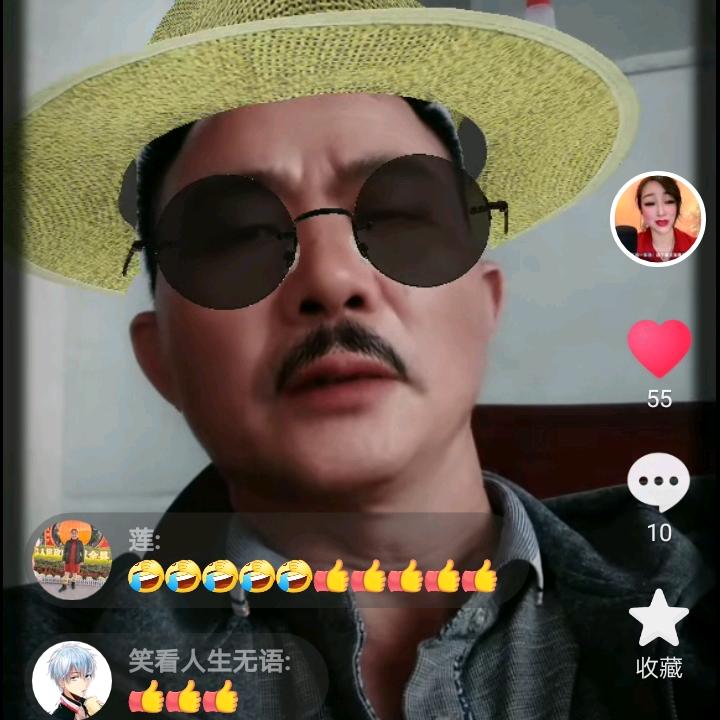Viewport: 720px width, 720px height.
Task: Like this video with the heart
Action: pyautogui.click(x=659, y=349)
